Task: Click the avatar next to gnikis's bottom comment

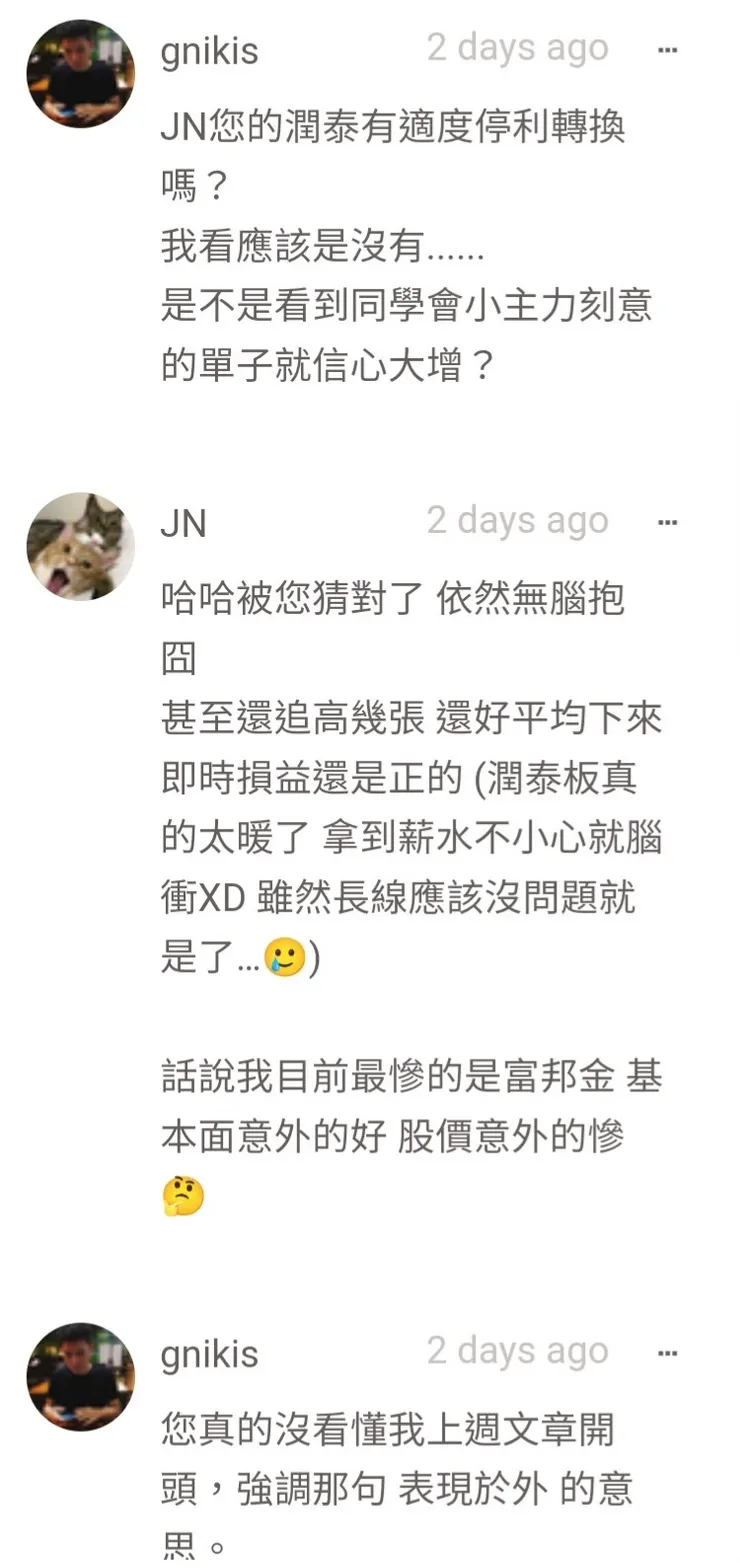Action: coord(80,1376)
